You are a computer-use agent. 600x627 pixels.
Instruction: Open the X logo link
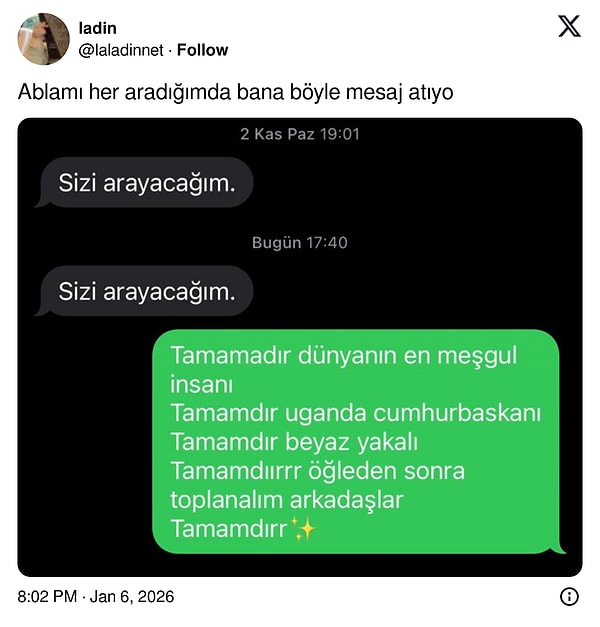[x=568, y=27]
